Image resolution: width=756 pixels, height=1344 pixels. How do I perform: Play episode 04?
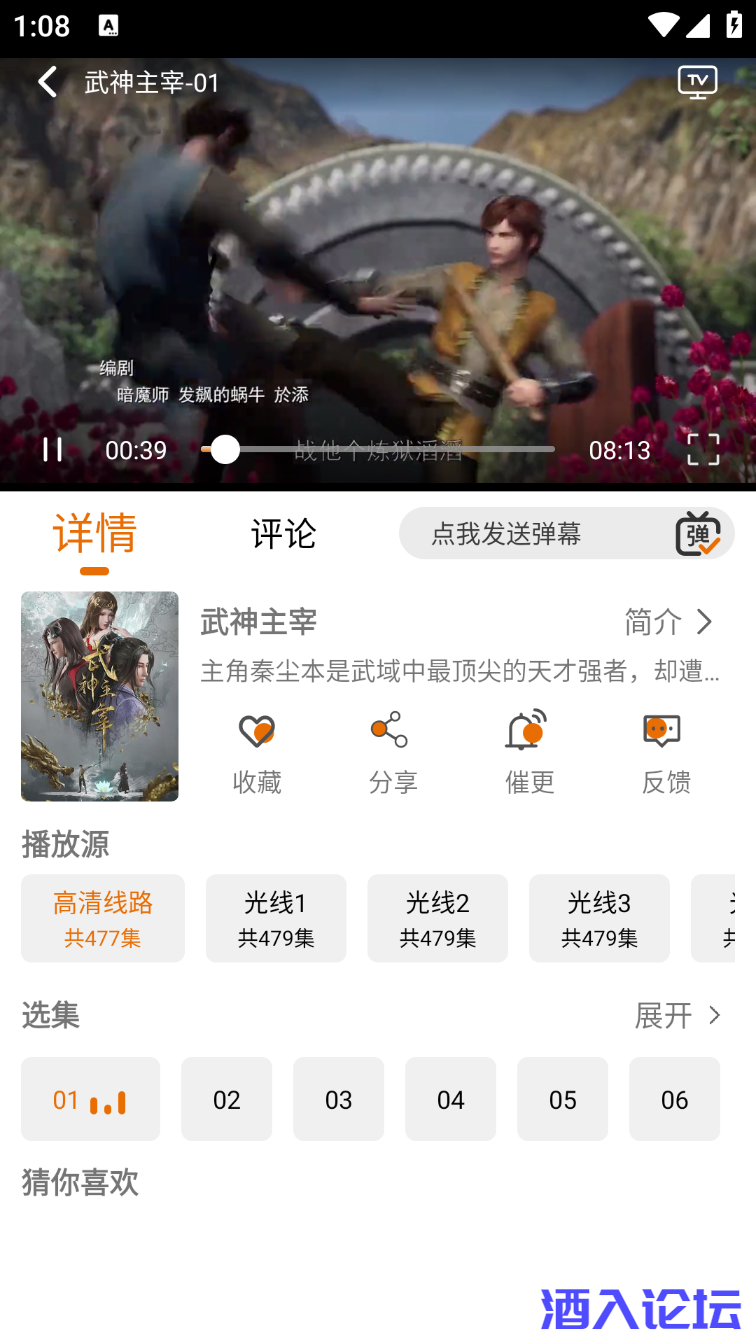pyautogui.click(x=450, y=1099)
